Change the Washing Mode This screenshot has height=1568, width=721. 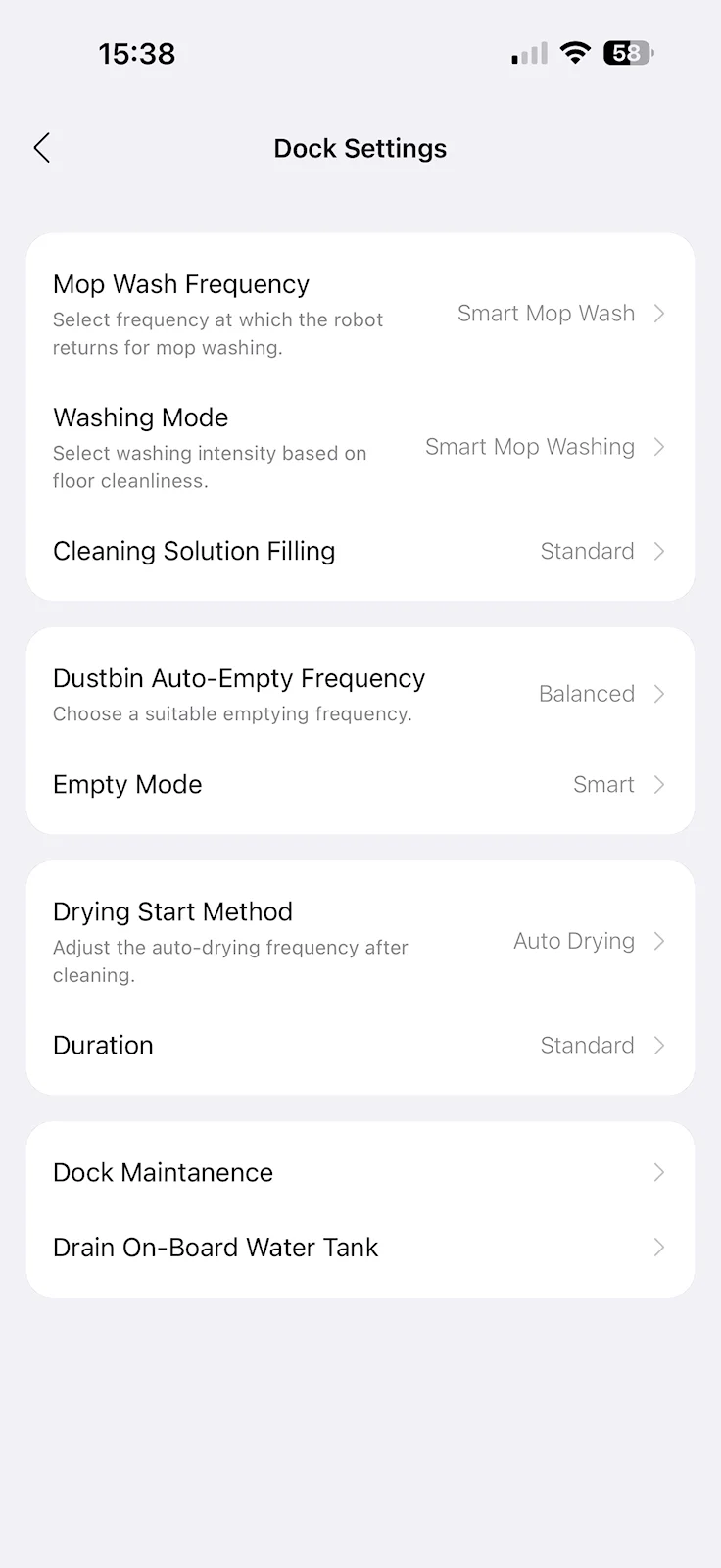pyautogui.click(x=360, y=447)
